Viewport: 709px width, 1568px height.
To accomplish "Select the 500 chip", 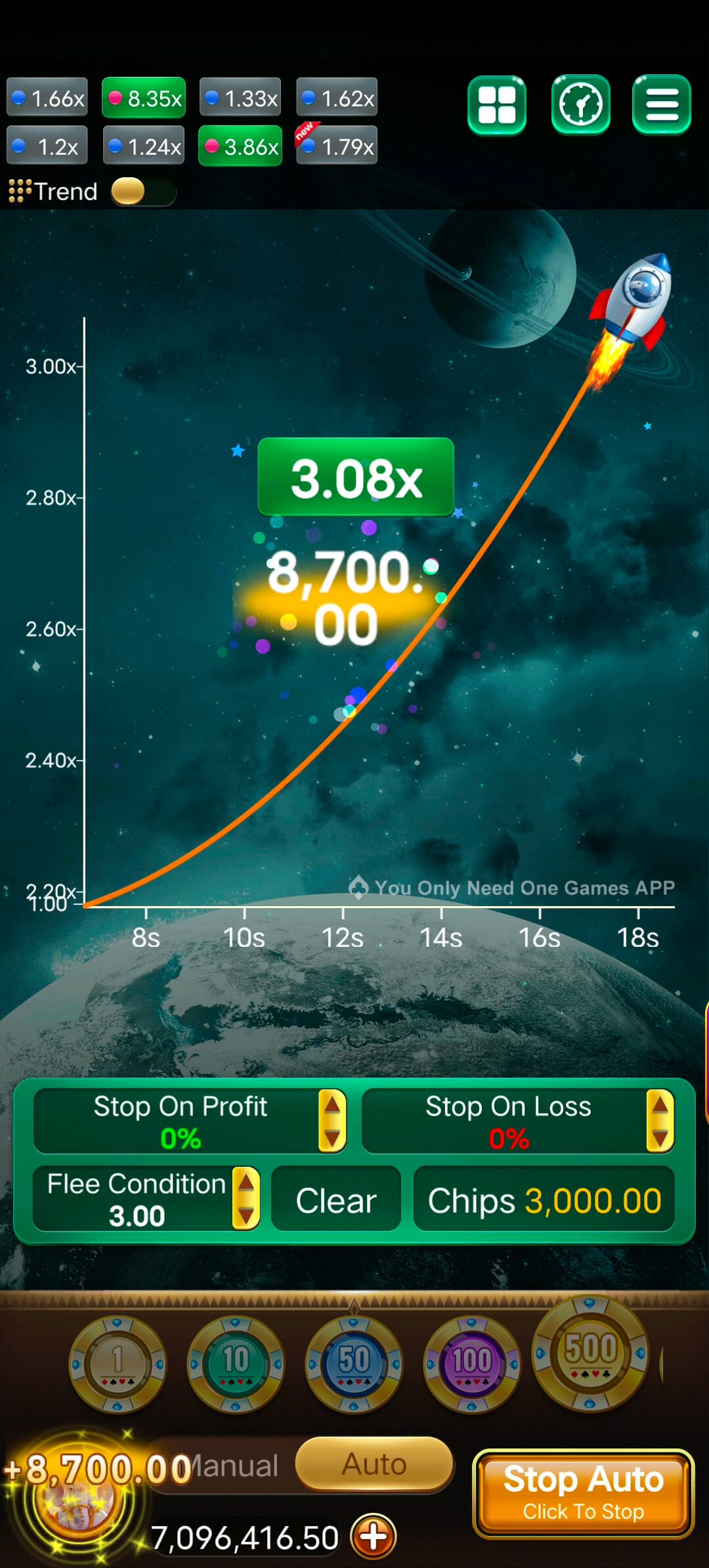I will tap(590, 1354).
